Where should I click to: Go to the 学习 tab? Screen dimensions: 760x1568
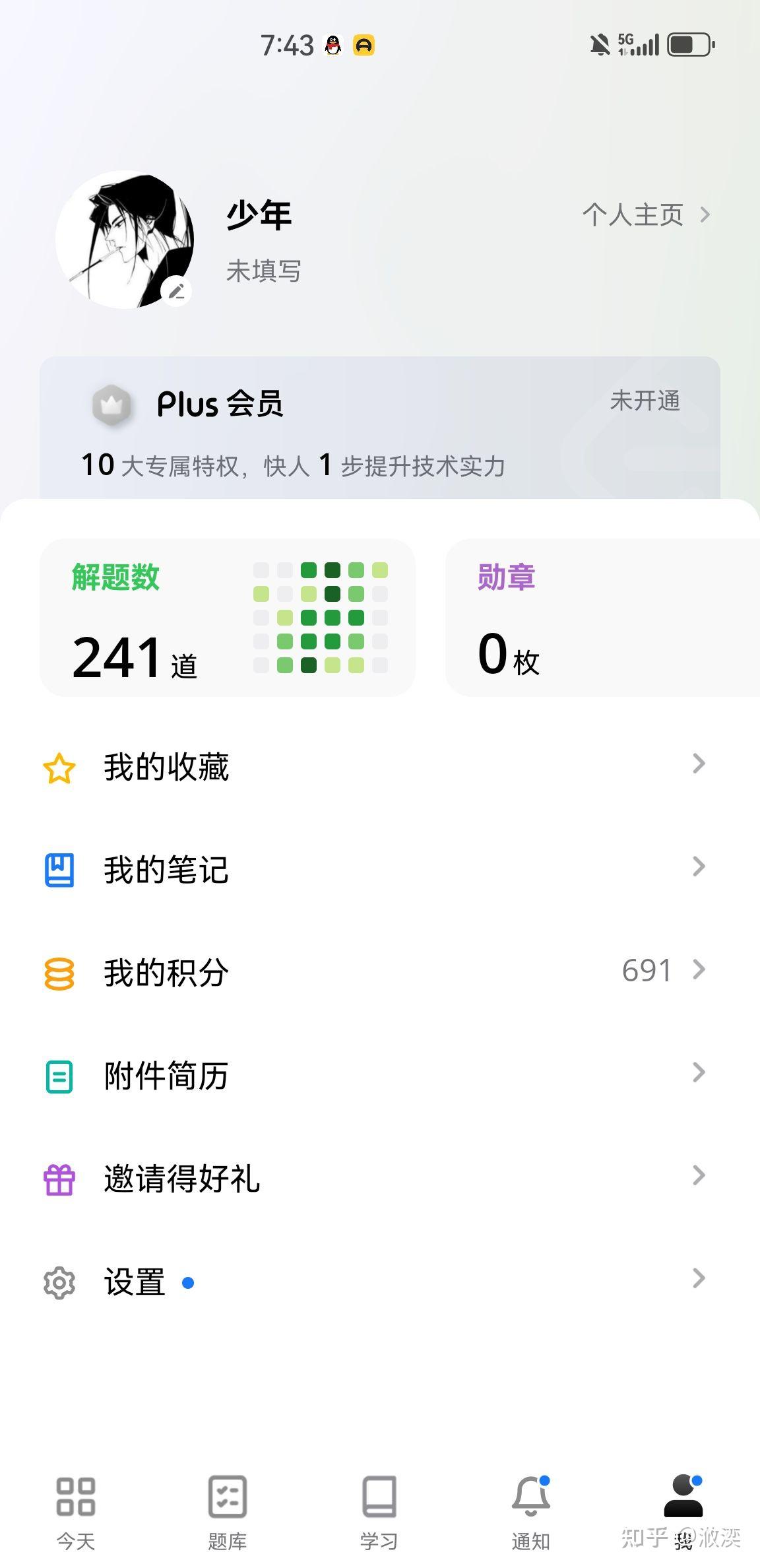379,1511
